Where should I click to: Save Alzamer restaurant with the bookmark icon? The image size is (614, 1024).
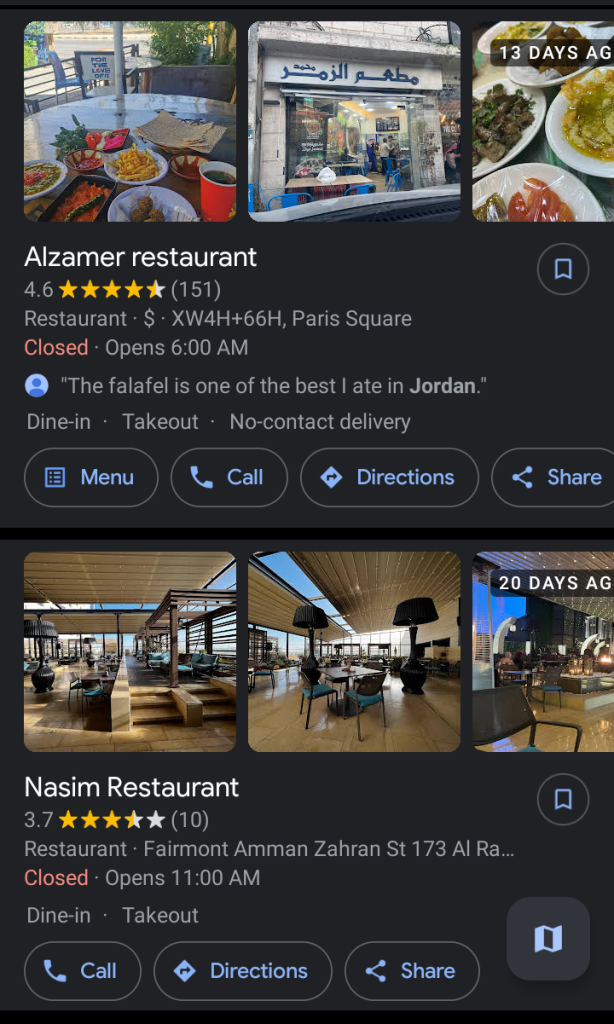pyautogui.click(x=563, y=269)
